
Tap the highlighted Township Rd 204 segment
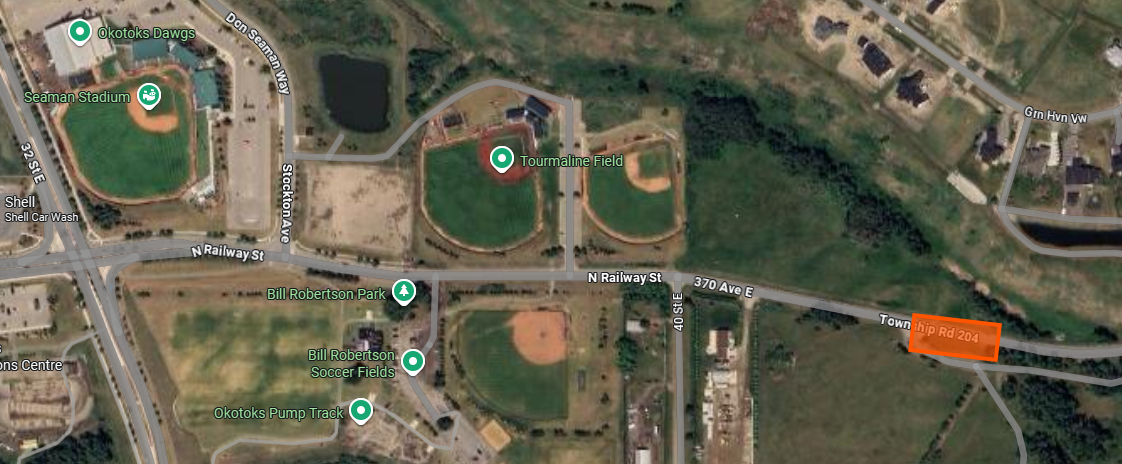[x=954, y=340]
